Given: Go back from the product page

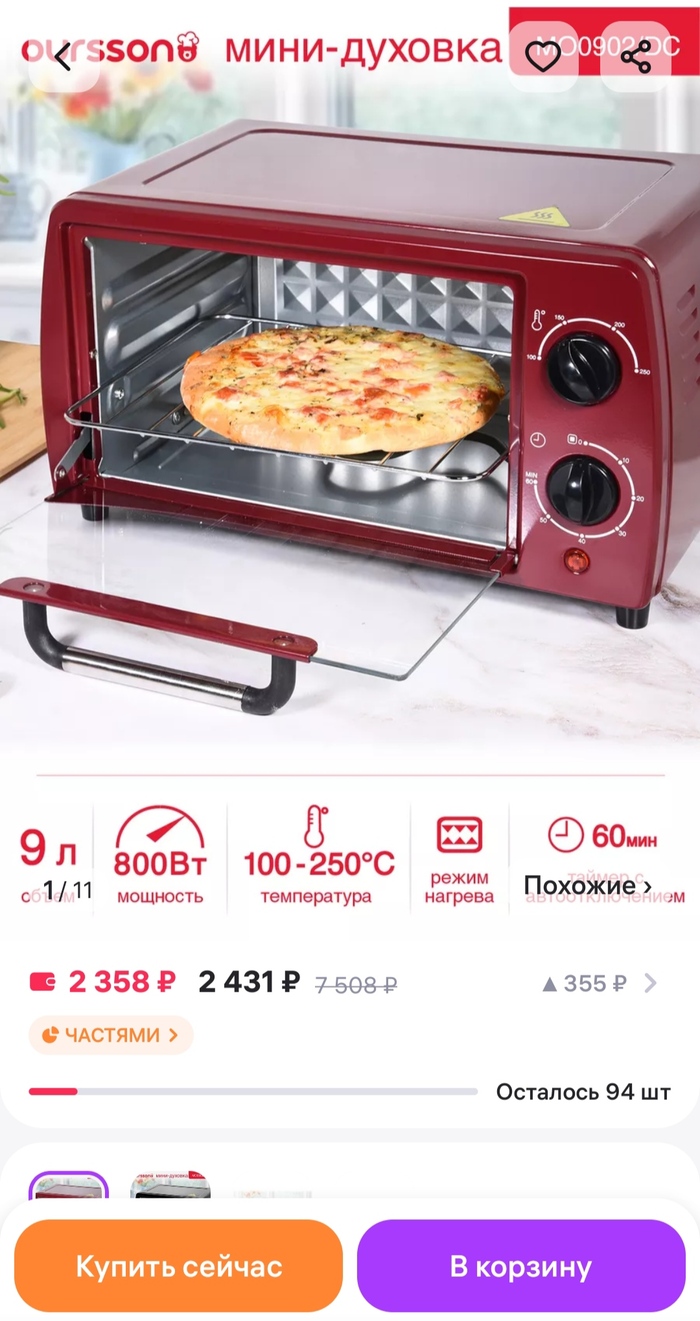Looking at the screenshot, I should click(x=63, y=58).
